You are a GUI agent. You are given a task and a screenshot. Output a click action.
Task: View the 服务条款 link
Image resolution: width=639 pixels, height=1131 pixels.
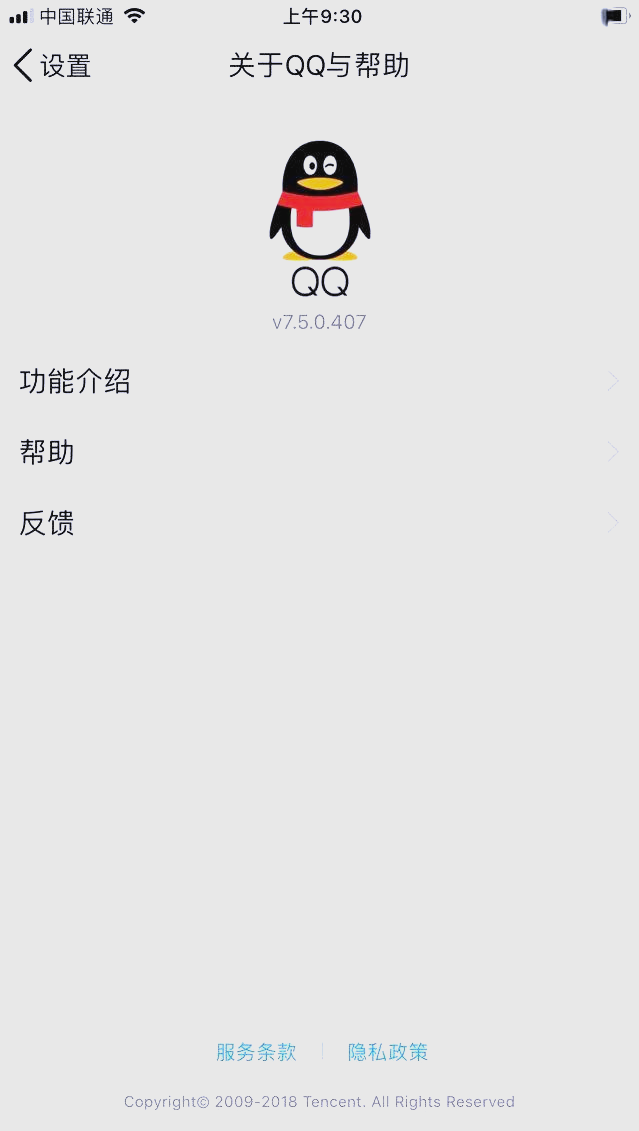point(256,1052)
